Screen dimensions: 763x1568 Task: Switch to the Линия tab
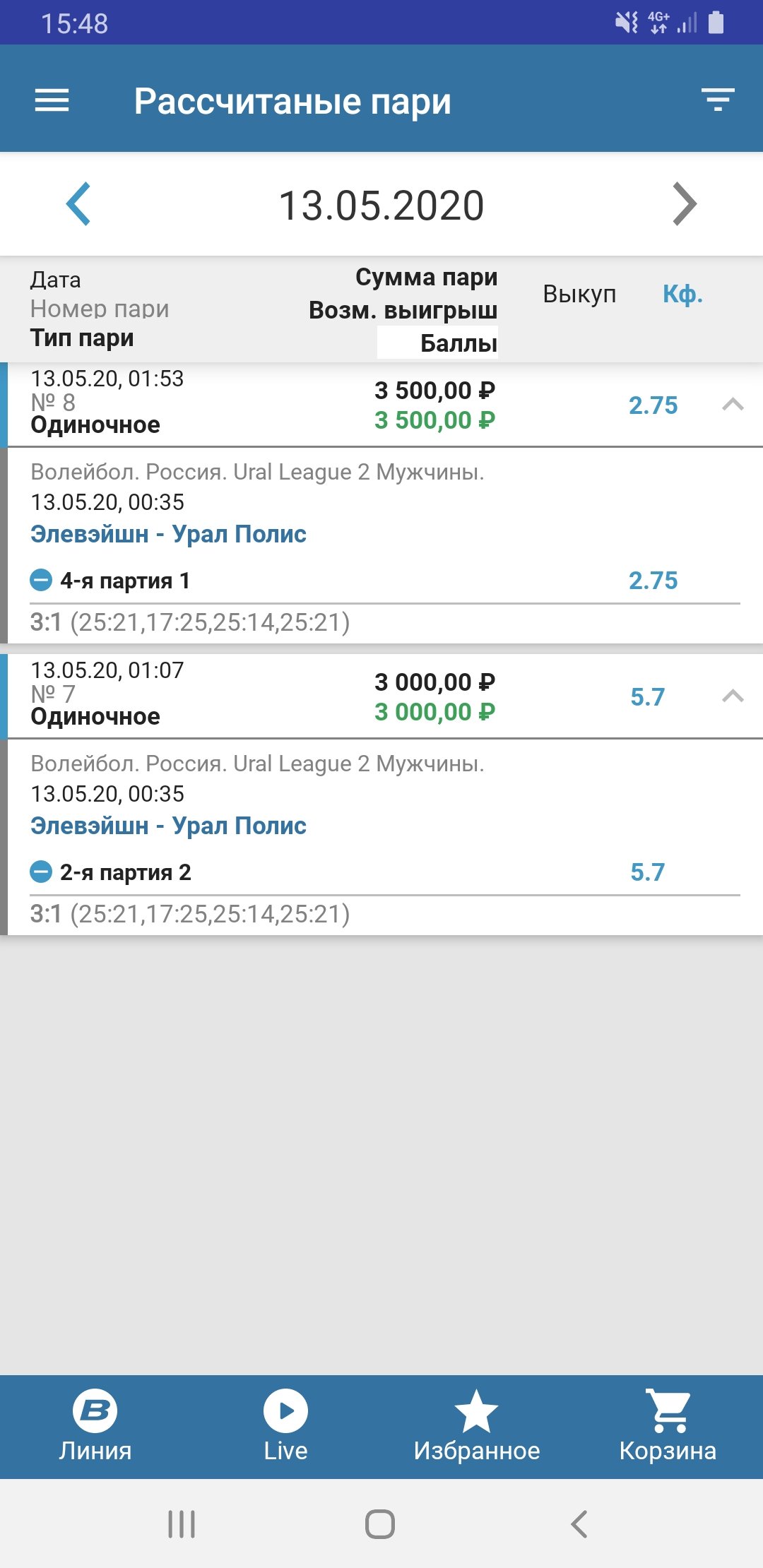tap(95, 1426)
